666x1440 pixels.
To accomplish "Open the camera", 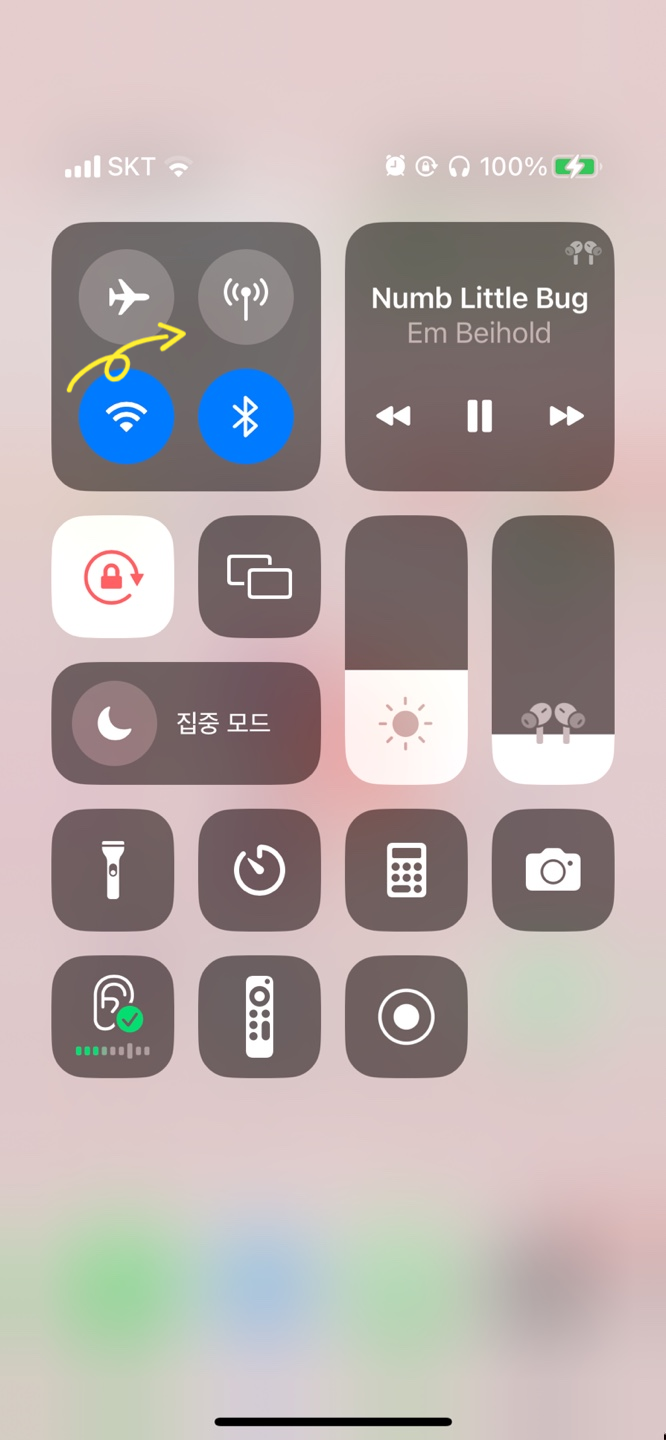I will point(553,870).
